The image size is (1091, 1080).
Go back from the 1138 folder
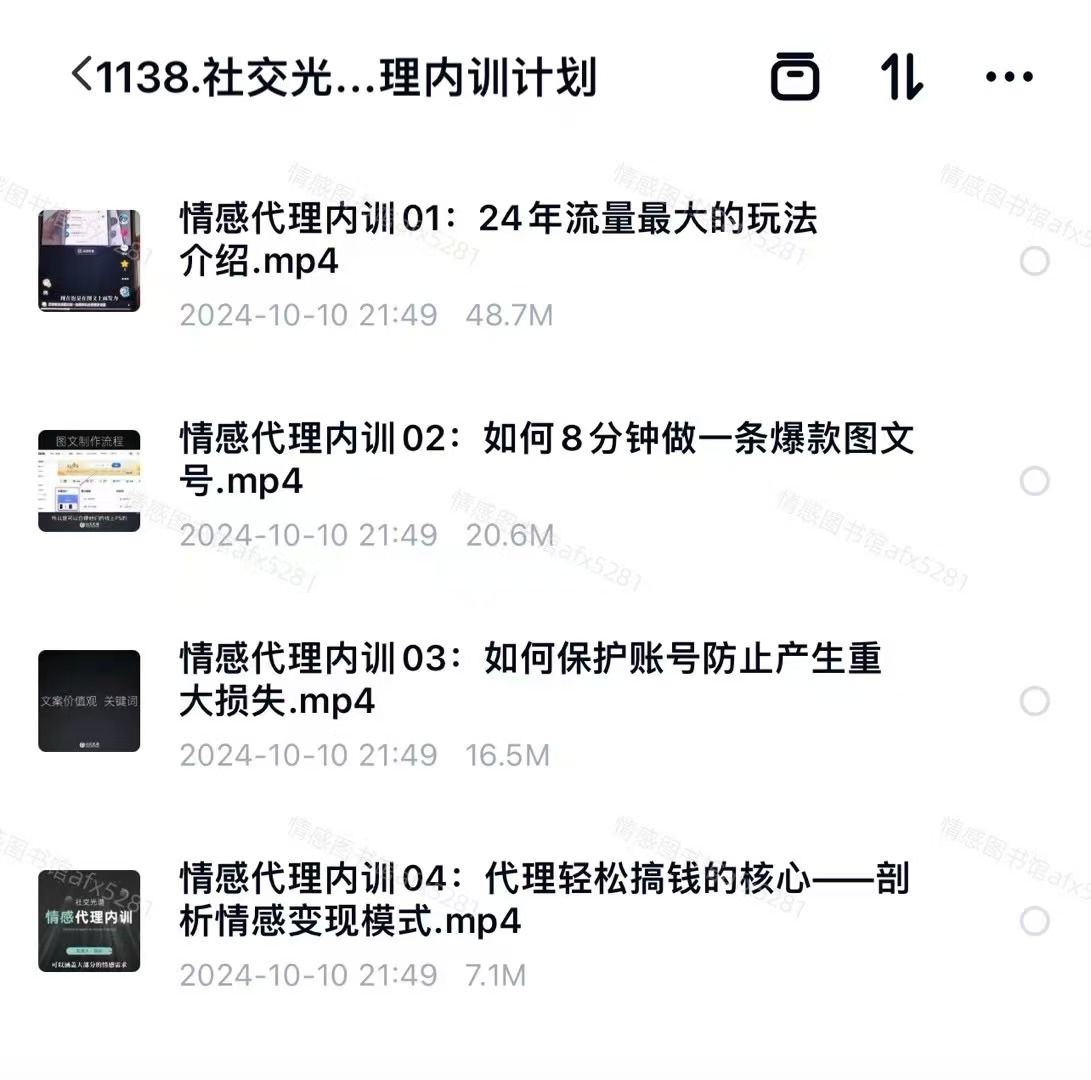click(x=82, y=75)
